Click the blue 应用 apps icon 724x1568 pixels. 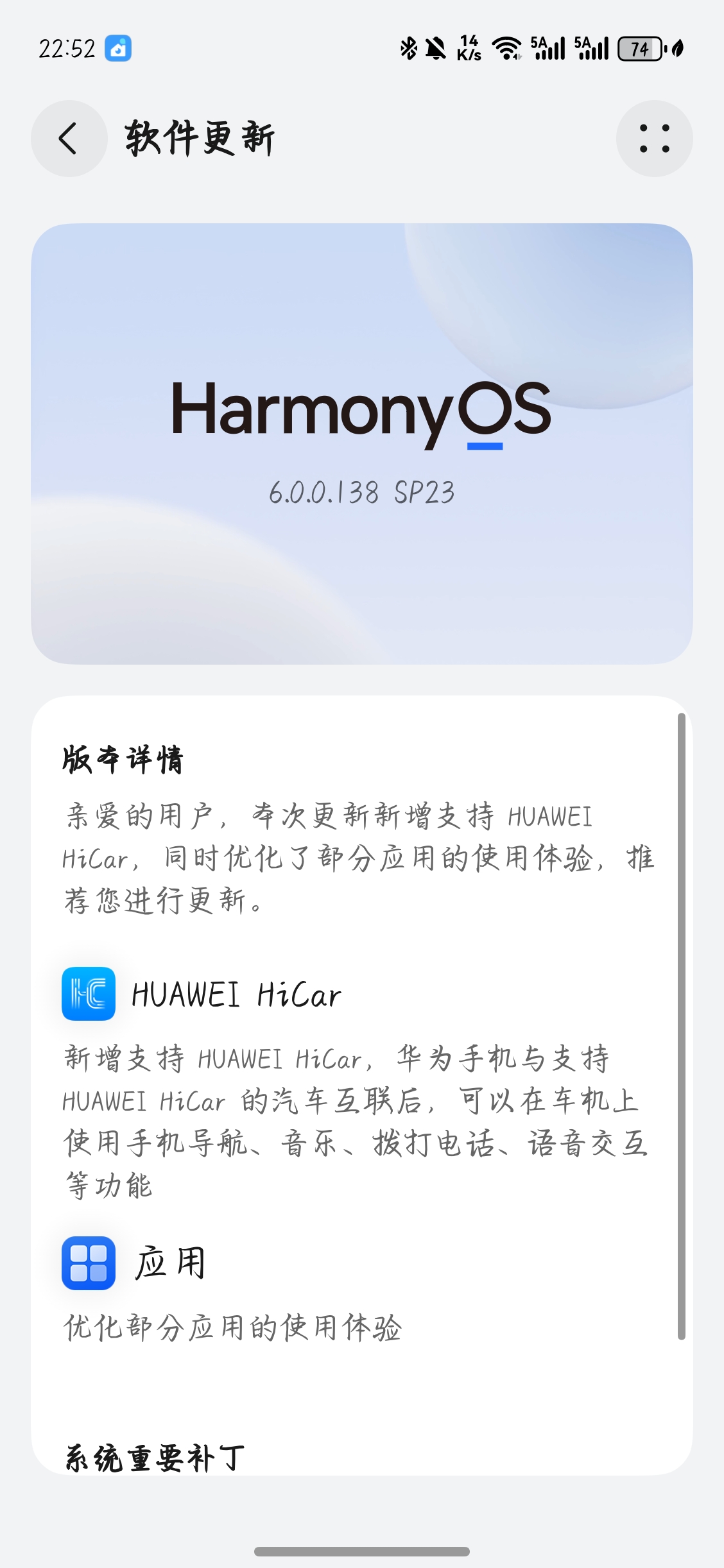tap(88, 1262)
